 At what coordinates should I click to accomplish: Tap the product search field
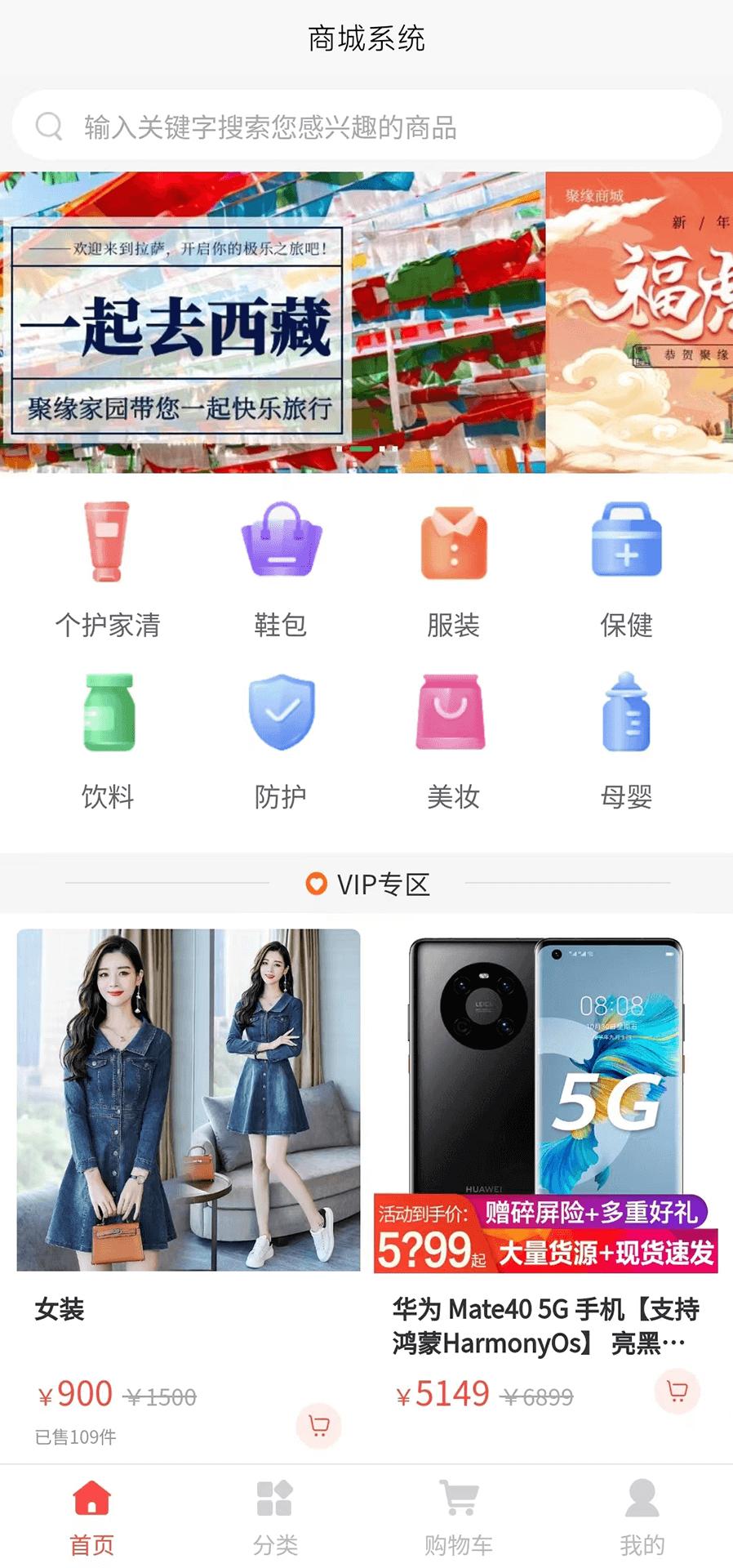(367, 127)
